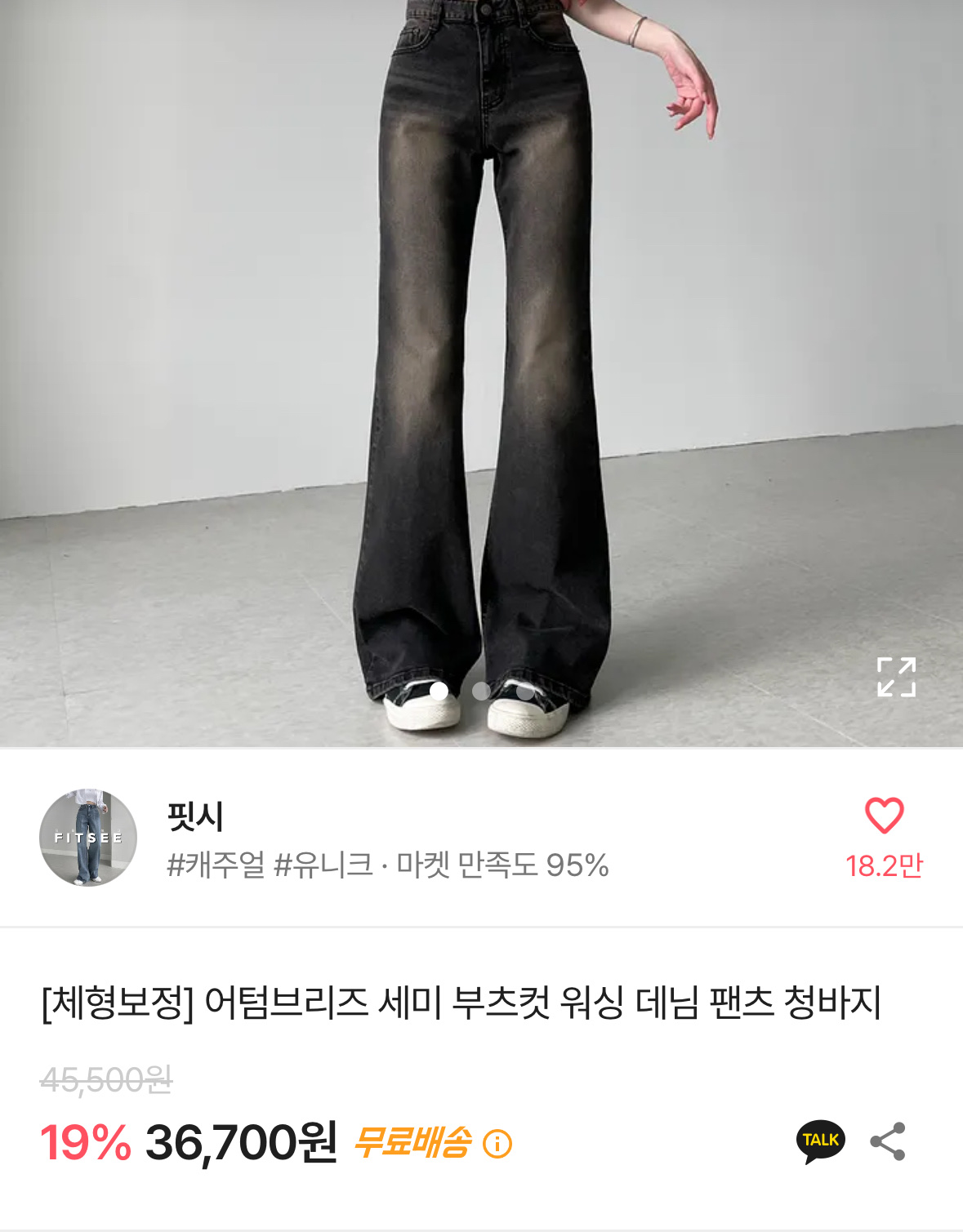This screenshot has height=1232, width=963.
Task: Share product via KakaoTalk
Action: point(820,1141)
